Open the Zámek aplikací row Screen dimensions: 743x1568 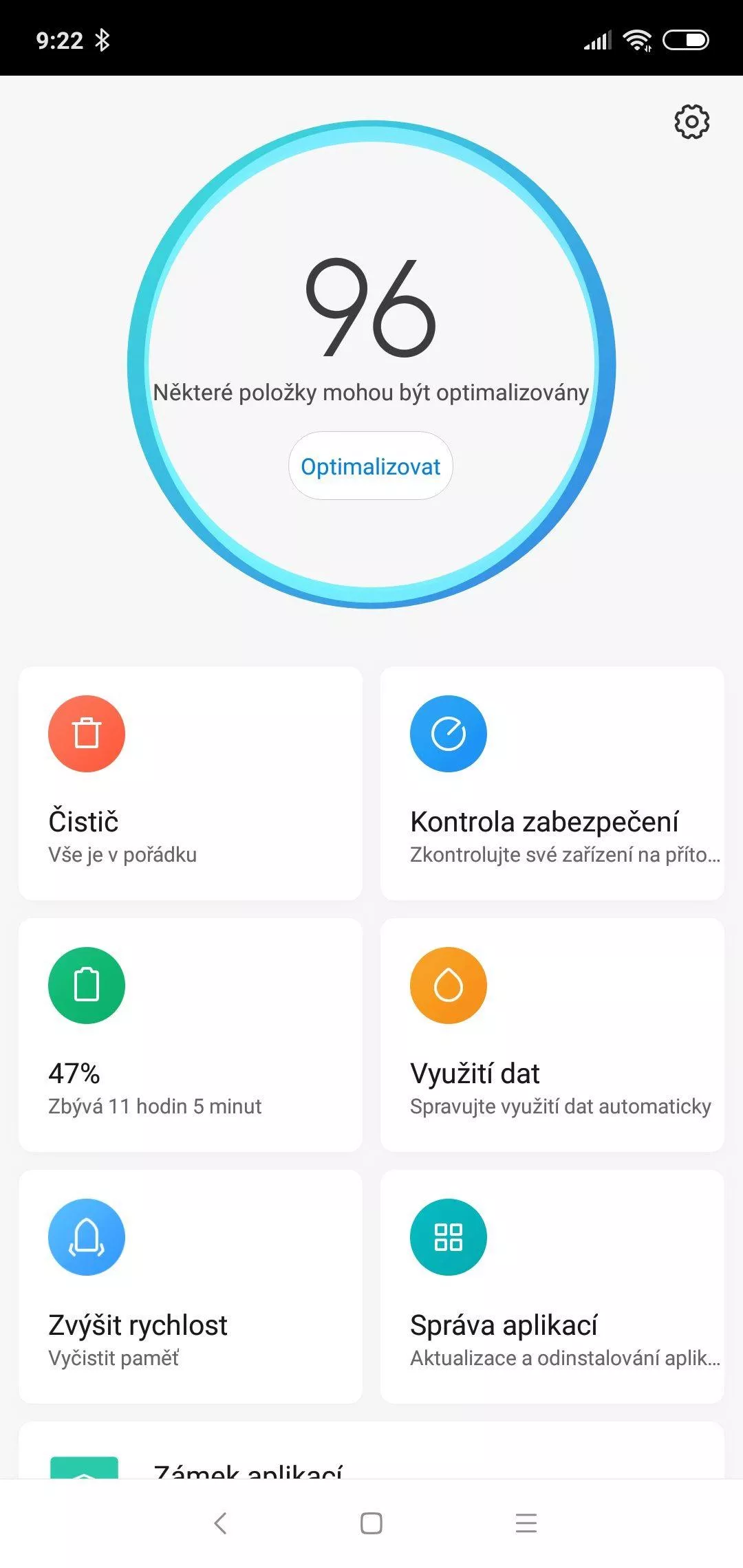371,1451
